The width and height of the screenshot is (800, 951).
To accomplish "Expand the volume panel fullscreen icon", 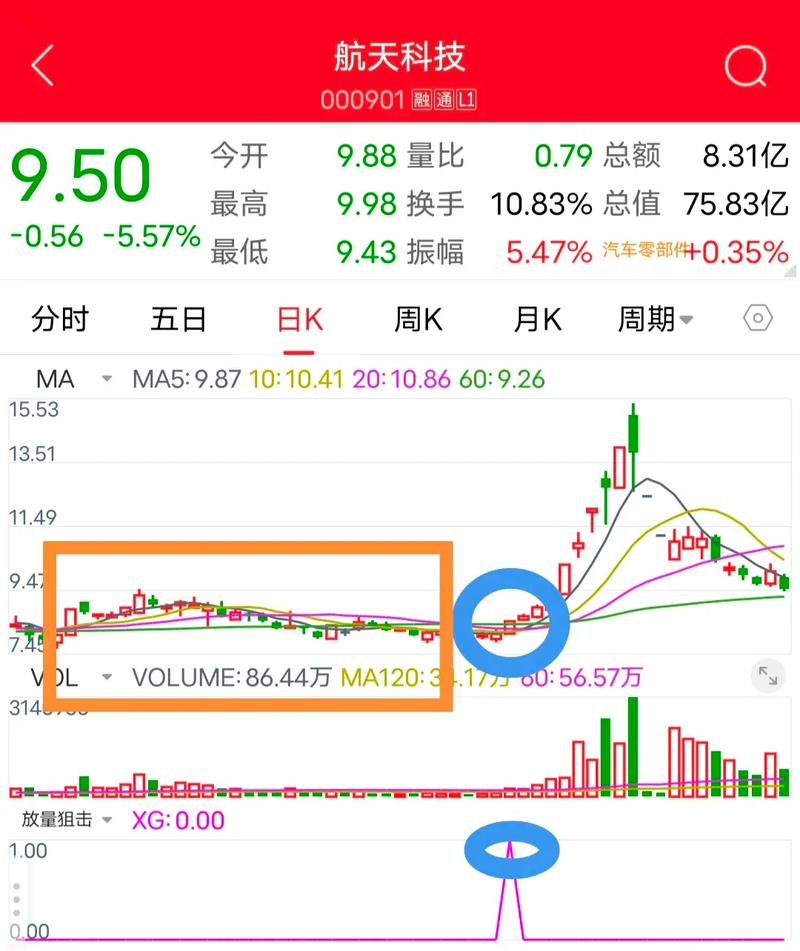I will pos(768,677).
